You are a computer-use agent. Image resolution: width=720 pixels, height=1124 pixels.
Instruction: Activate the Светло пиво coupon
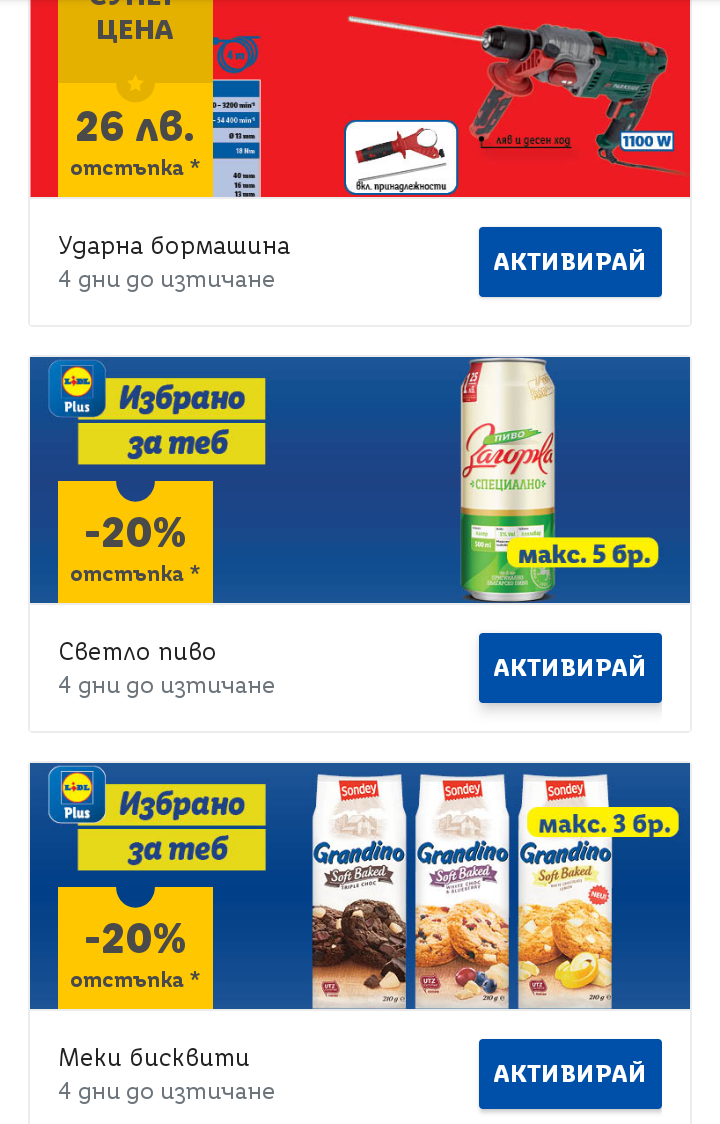tap(570, 668)
